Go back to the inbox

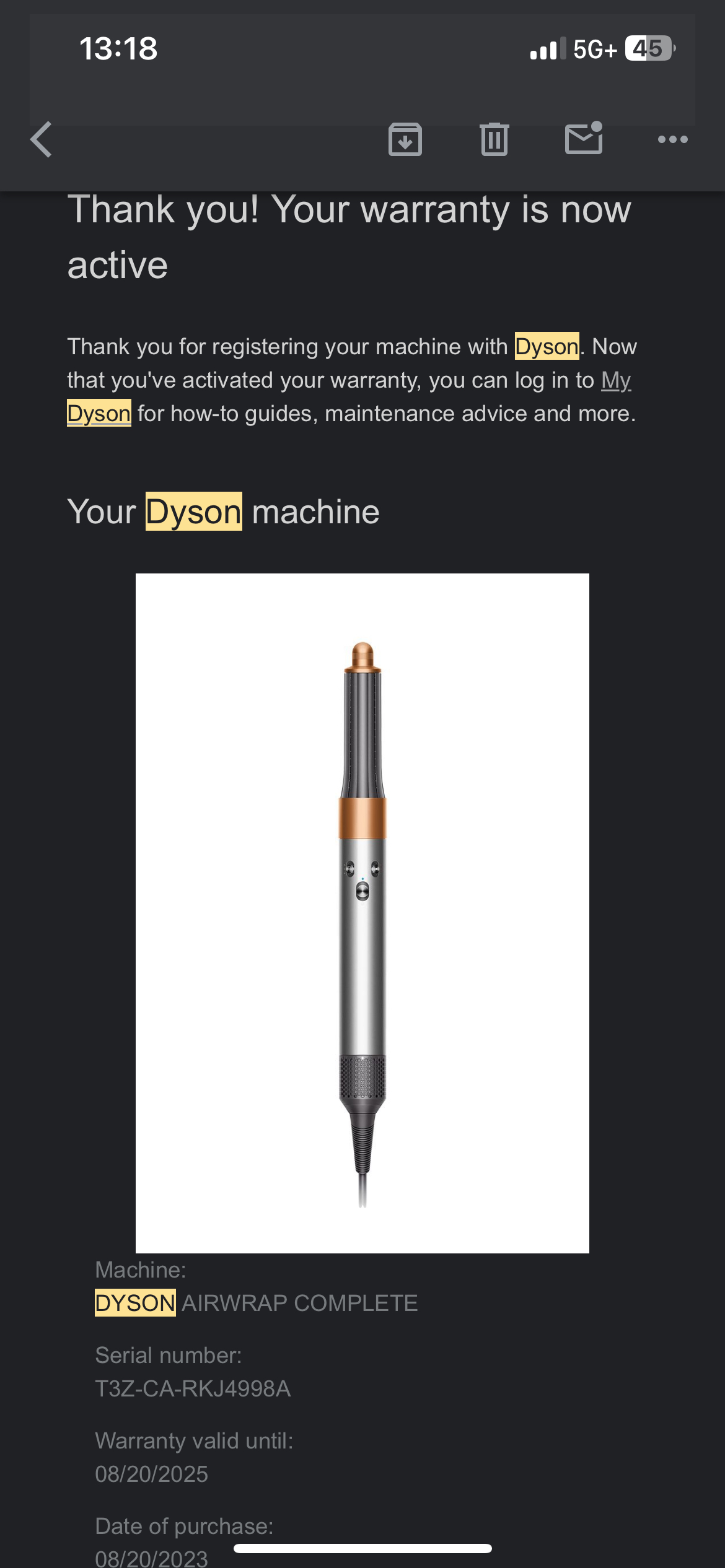(42, 139)
